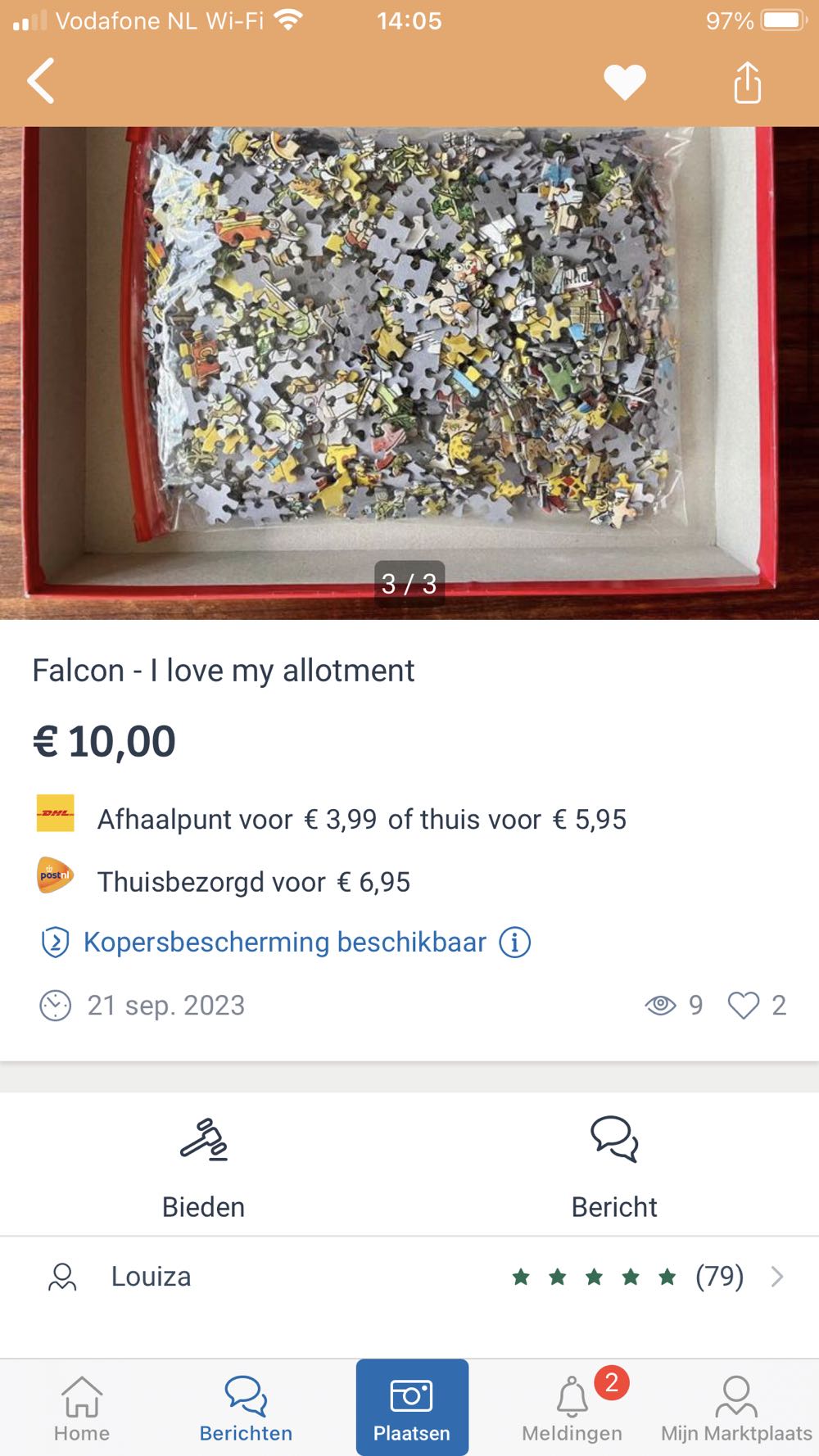Share this puzzle listing
This screenshot has width=819, height=1456.
pos(747,82)
